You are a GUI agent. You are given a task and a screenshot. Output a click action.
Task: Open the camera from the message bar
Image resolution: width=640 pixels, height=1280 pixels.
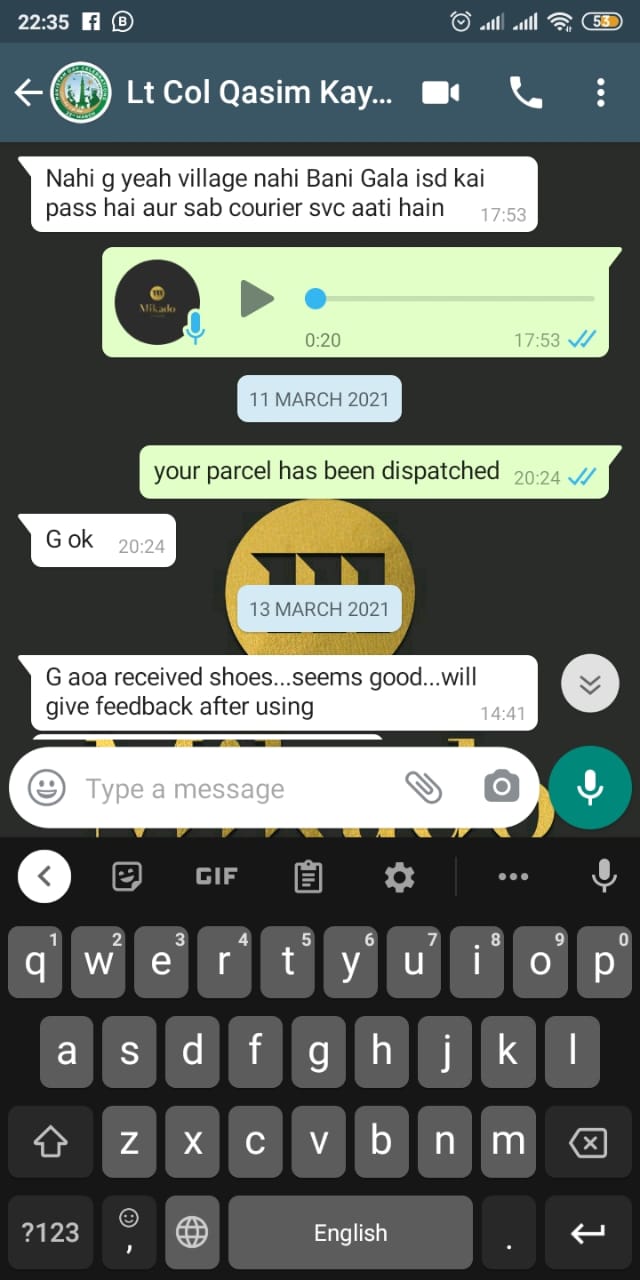(501, 788)
